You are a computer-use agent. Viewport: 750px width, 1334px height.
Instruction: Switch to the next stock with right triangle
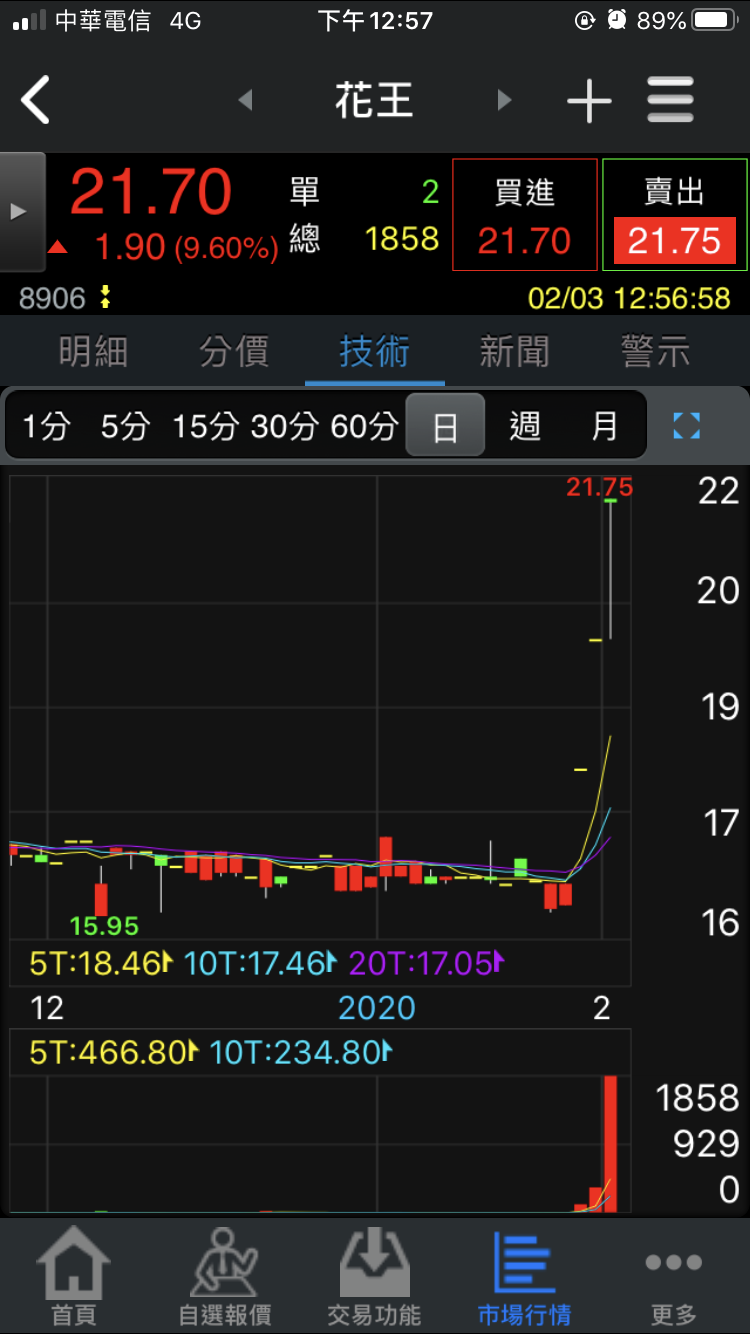[x=504, y=100]
